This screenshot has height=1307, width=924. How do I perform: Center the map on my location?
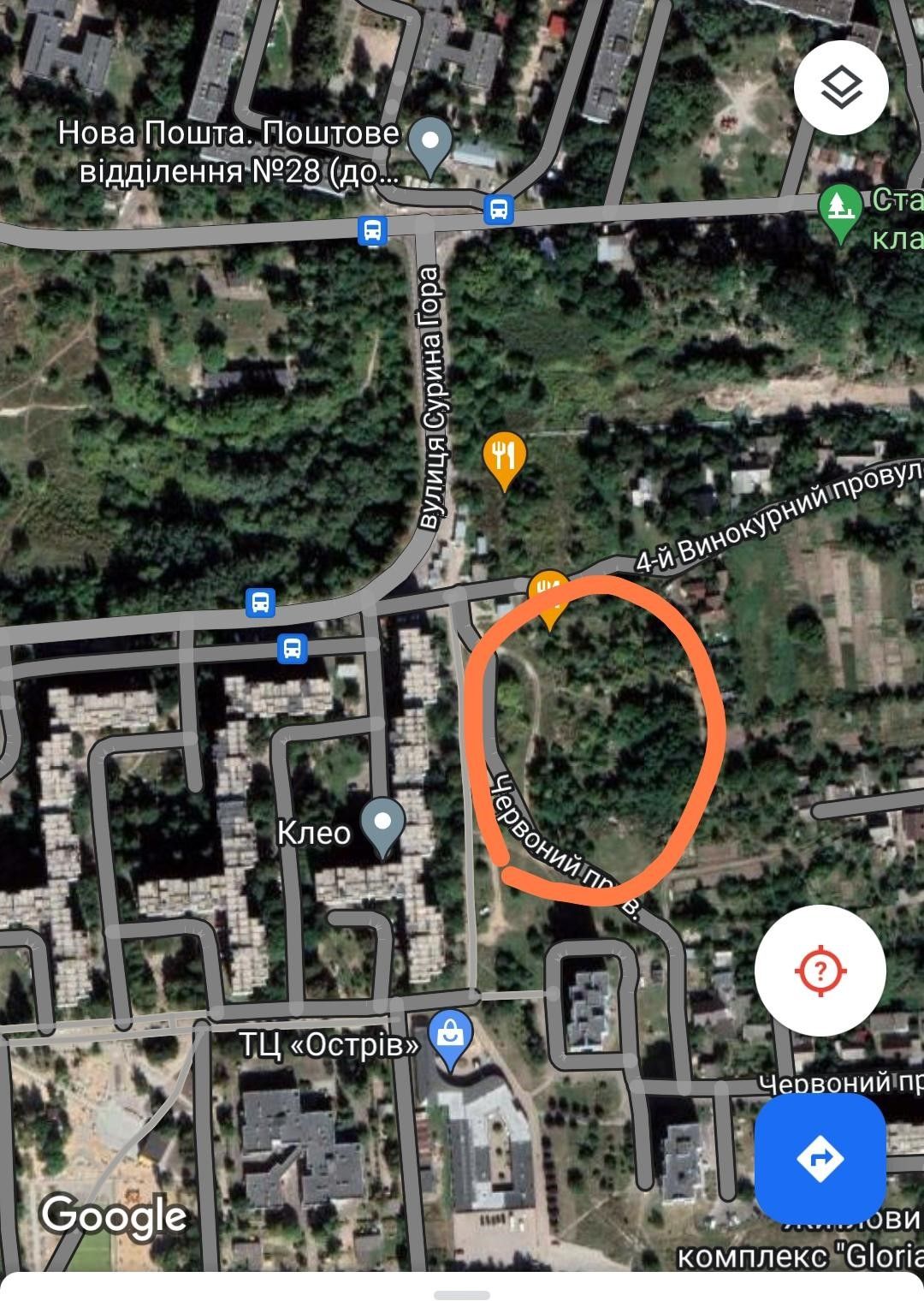(x=820, y=970)
